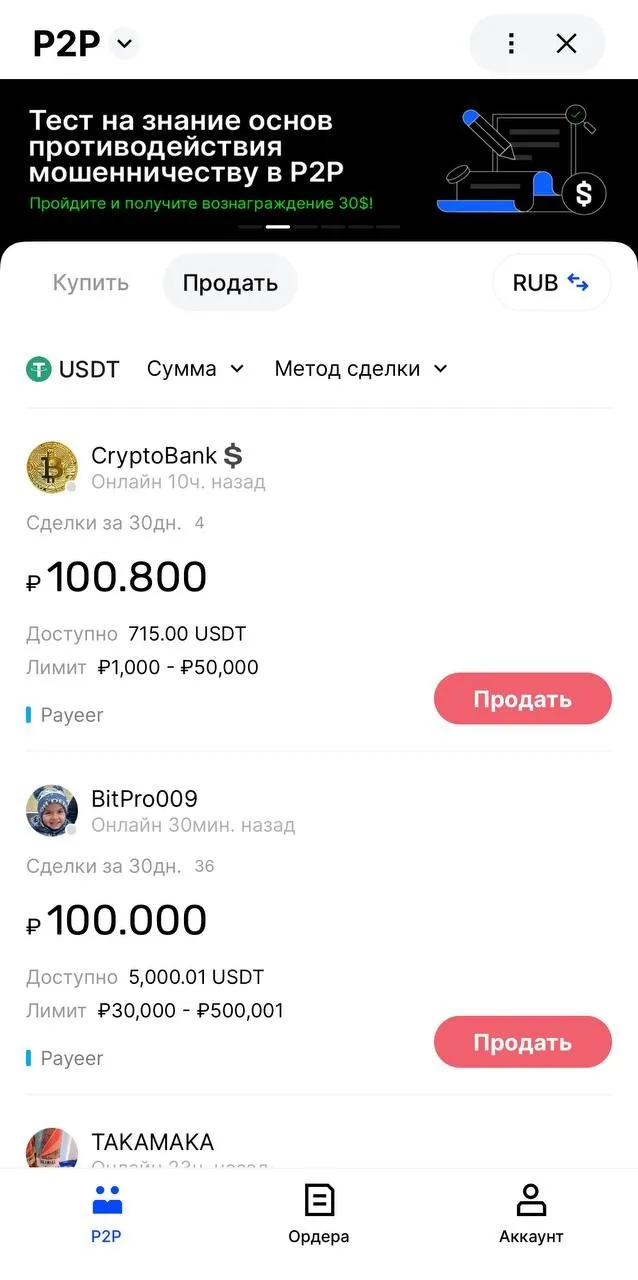Open the Аккаунт tab
The image size is (638, 1280).
click(531, 1213)
